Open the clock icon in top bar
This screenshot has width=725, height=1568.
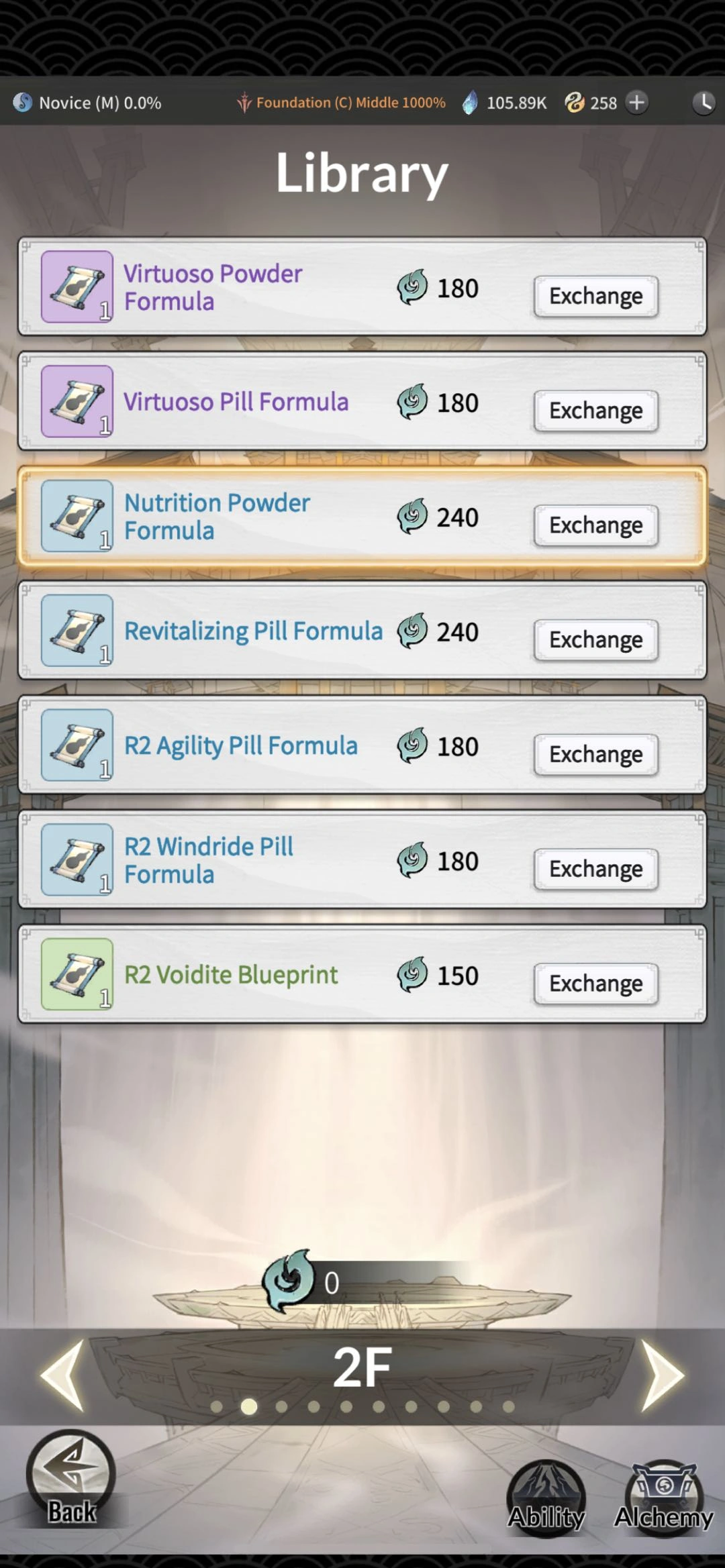coord(704,103)
